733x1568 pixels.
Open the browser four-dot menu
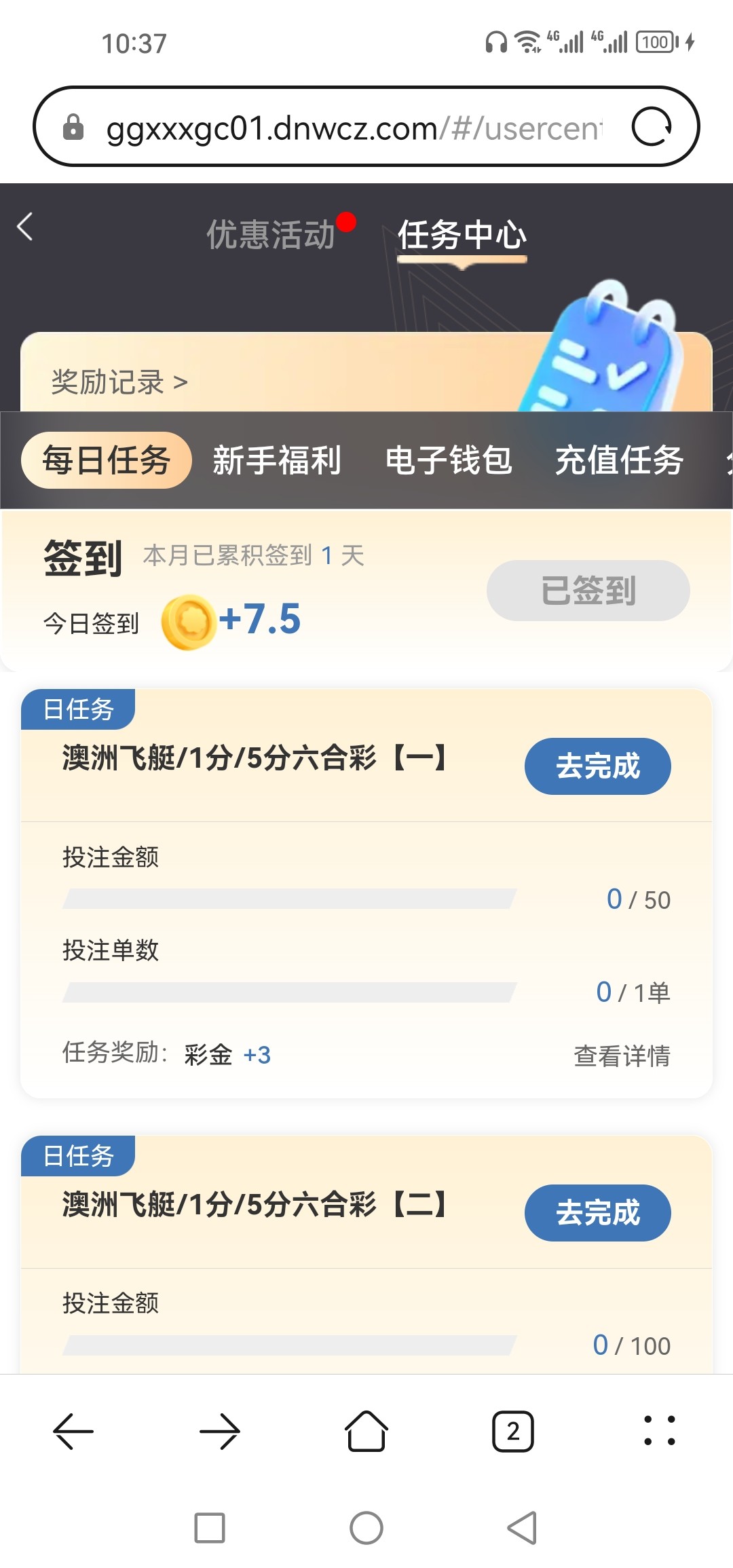(x=659, y=1431)
